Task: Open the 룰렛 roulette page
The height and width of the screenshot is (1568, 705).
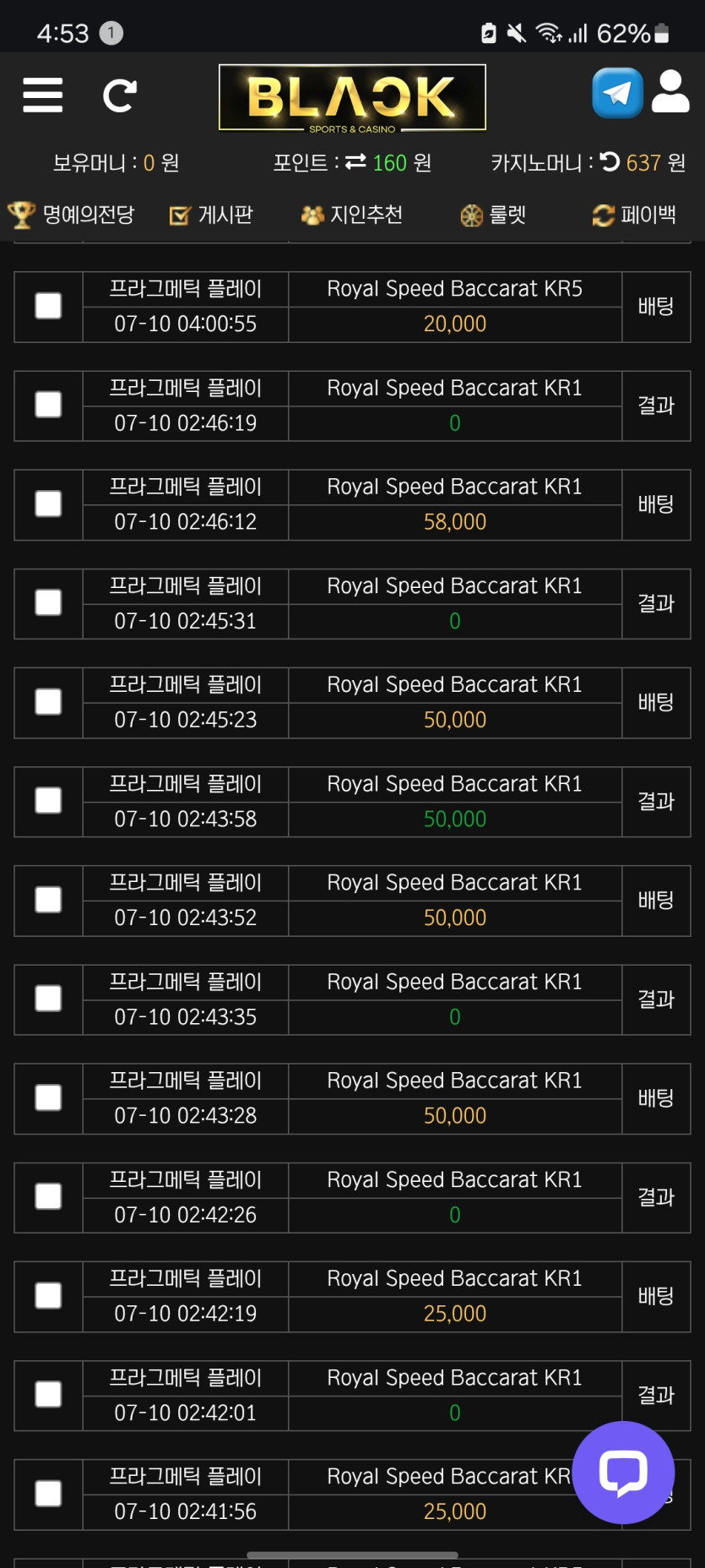Action: (493, 215)
